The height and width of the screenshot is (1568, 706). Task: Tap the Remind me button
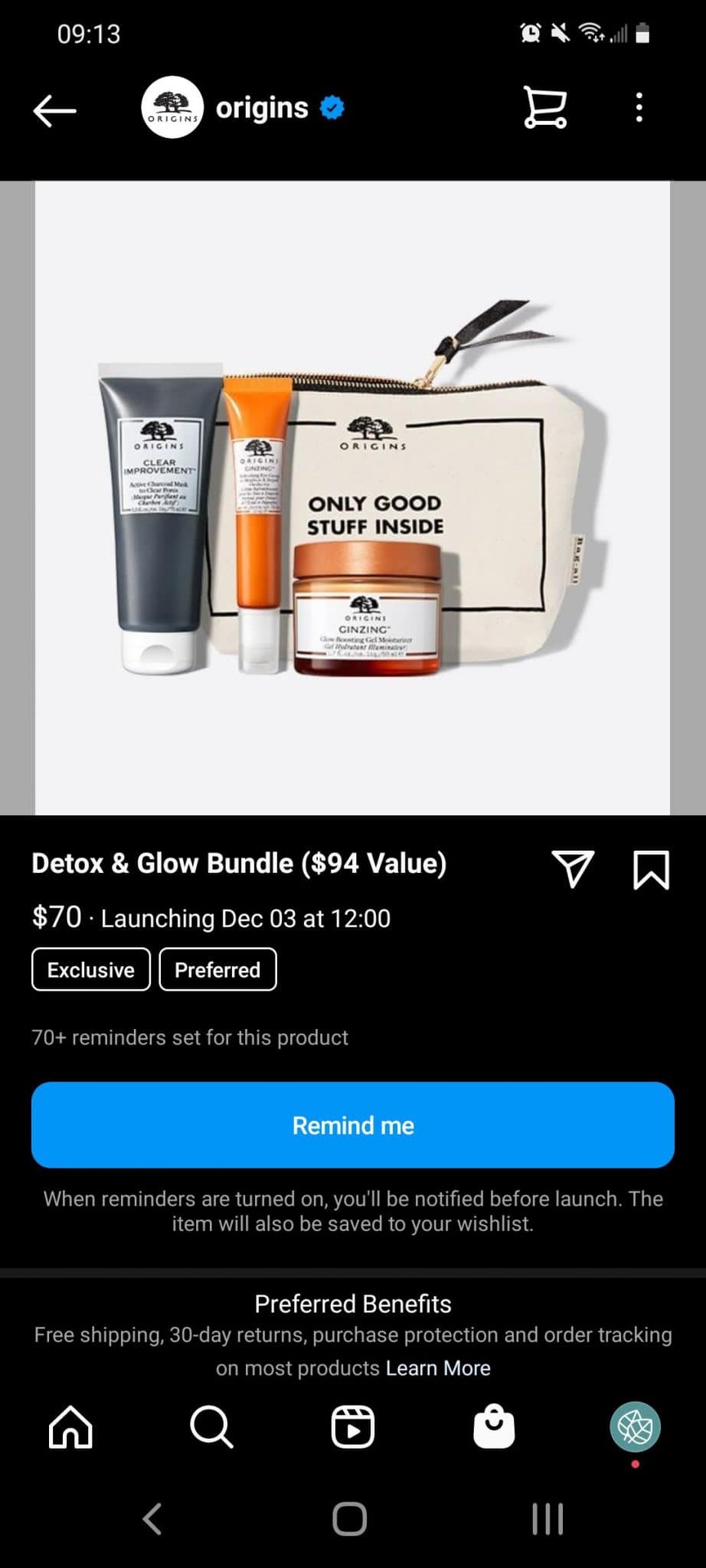click(x=353, y=1125)
